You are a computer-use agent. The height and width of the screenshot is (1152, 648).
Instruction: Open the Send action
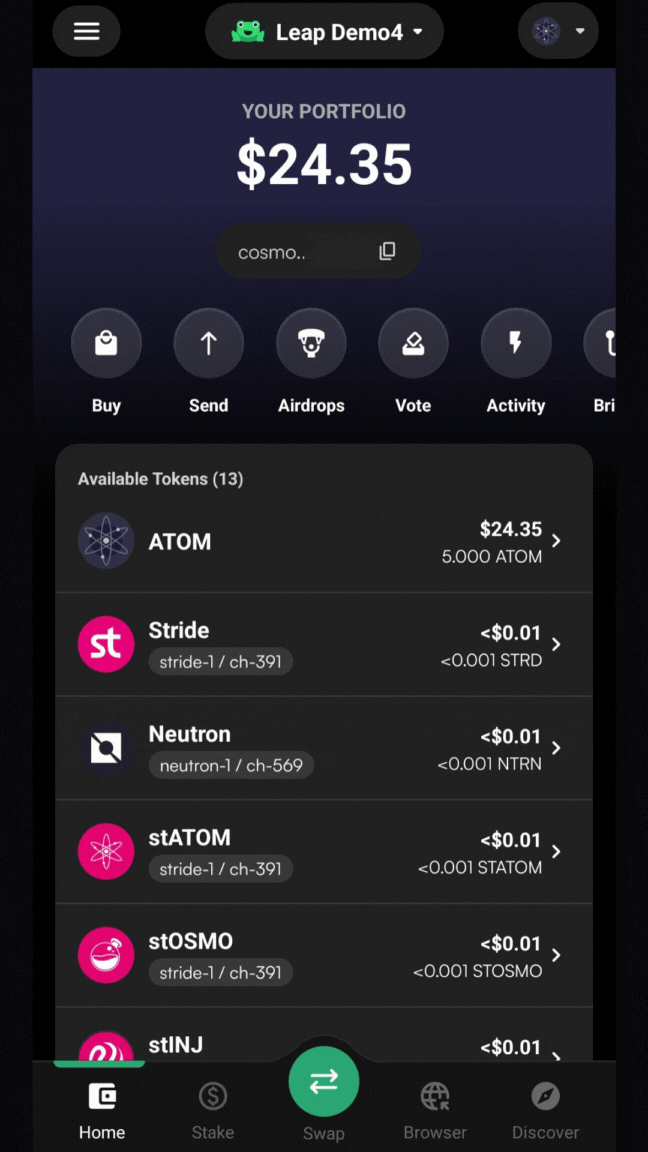(x=208, y=345)
